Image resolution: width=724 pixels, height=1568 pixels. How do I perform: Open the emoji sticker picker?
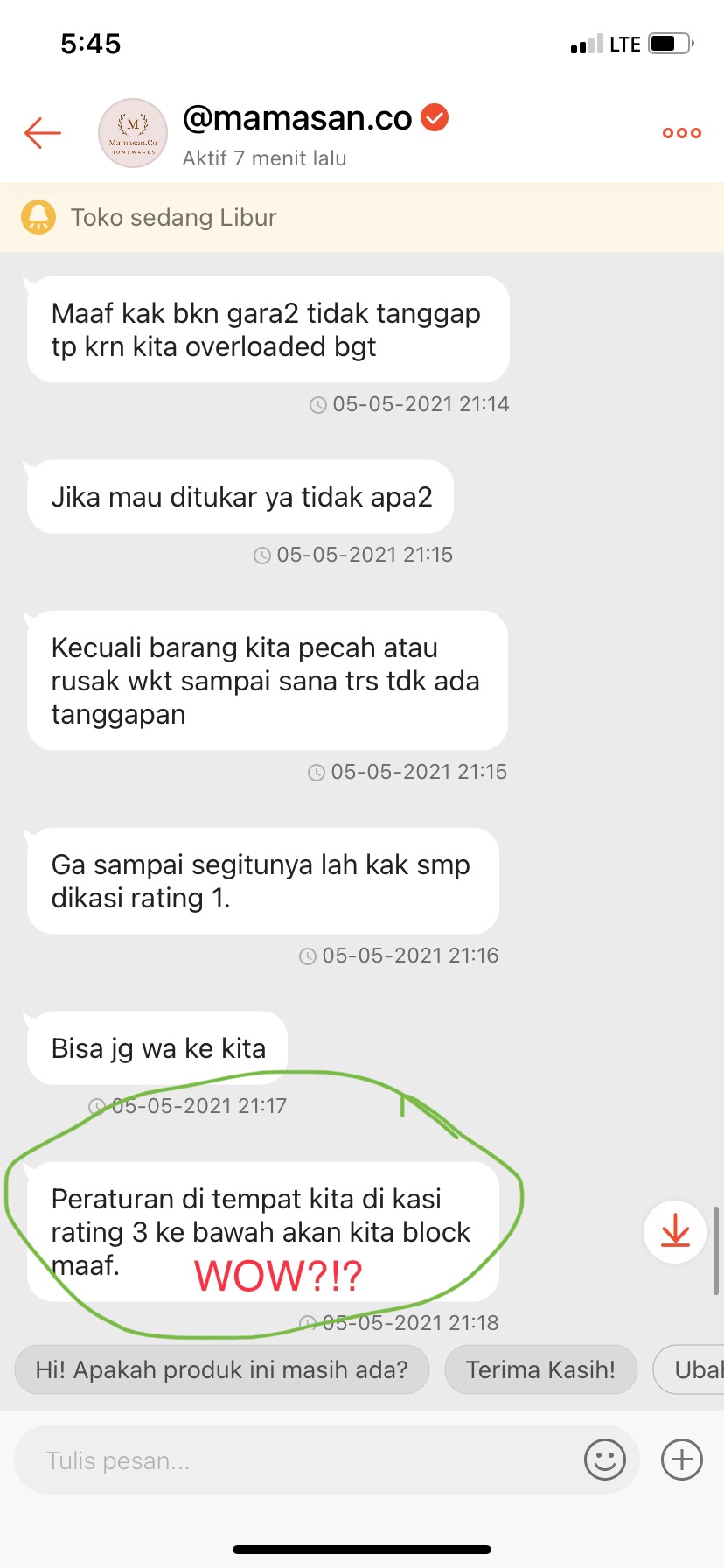(604, 1459)
